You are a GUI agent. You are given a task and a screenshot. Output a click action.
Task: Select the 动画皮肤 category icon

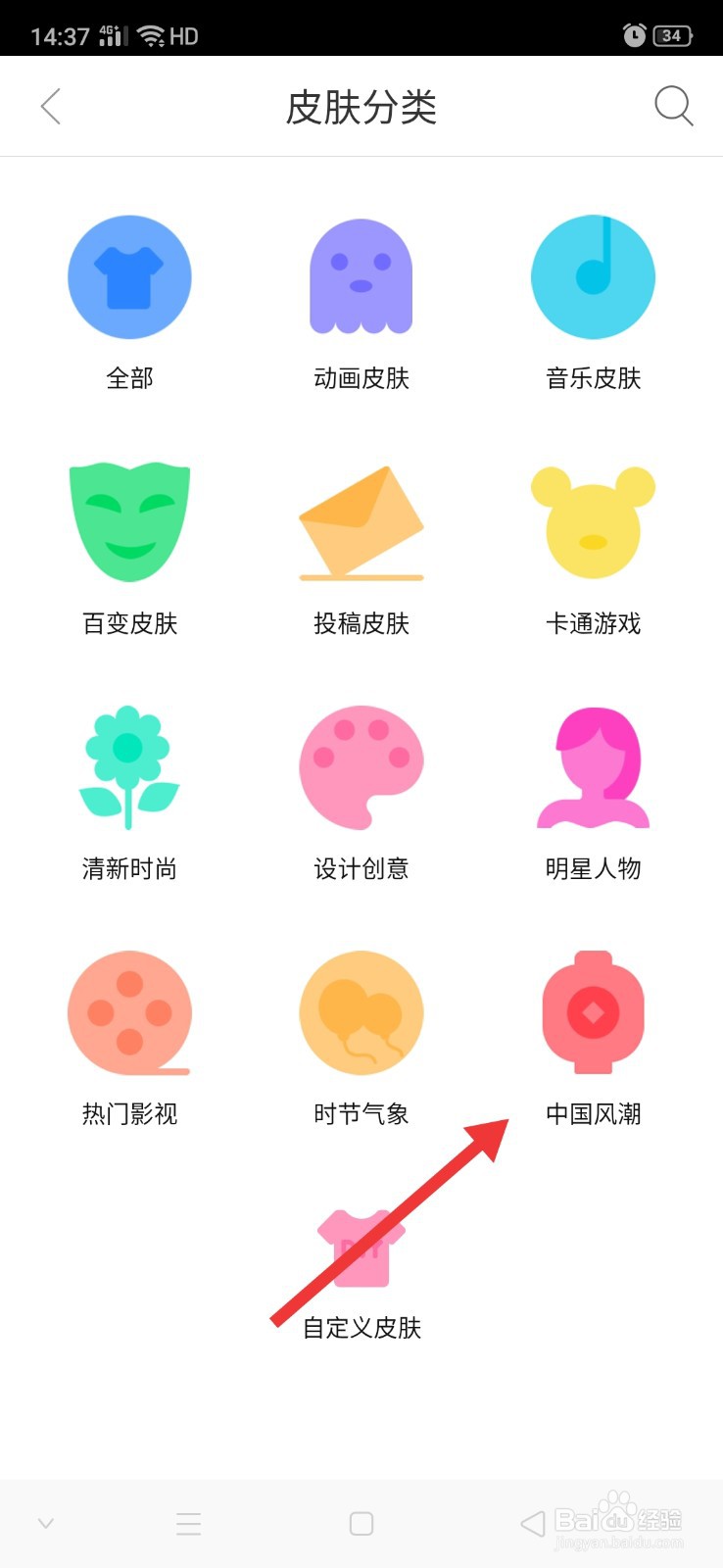point(361,276)
